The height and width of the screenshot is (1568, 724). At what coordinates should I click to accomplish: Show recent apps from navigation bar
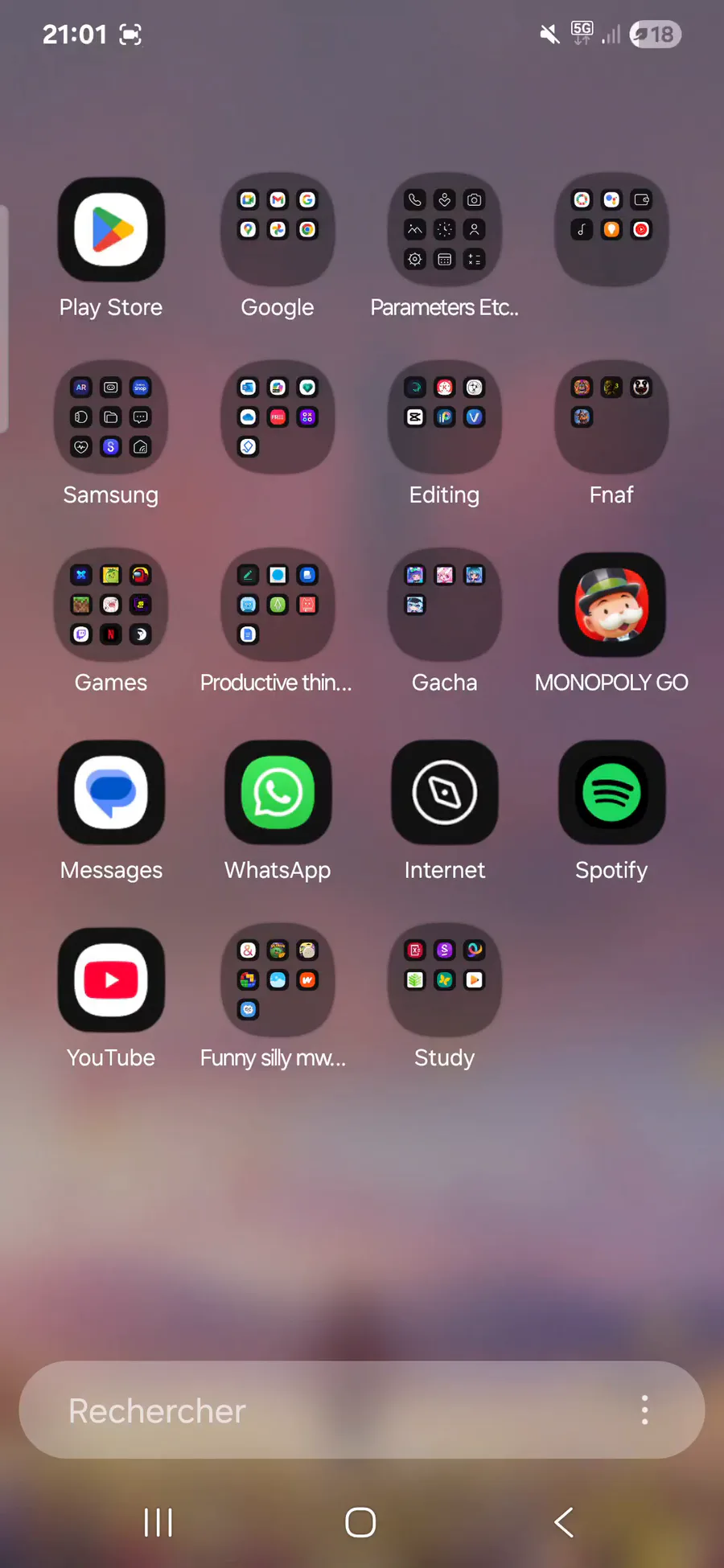158,1522
